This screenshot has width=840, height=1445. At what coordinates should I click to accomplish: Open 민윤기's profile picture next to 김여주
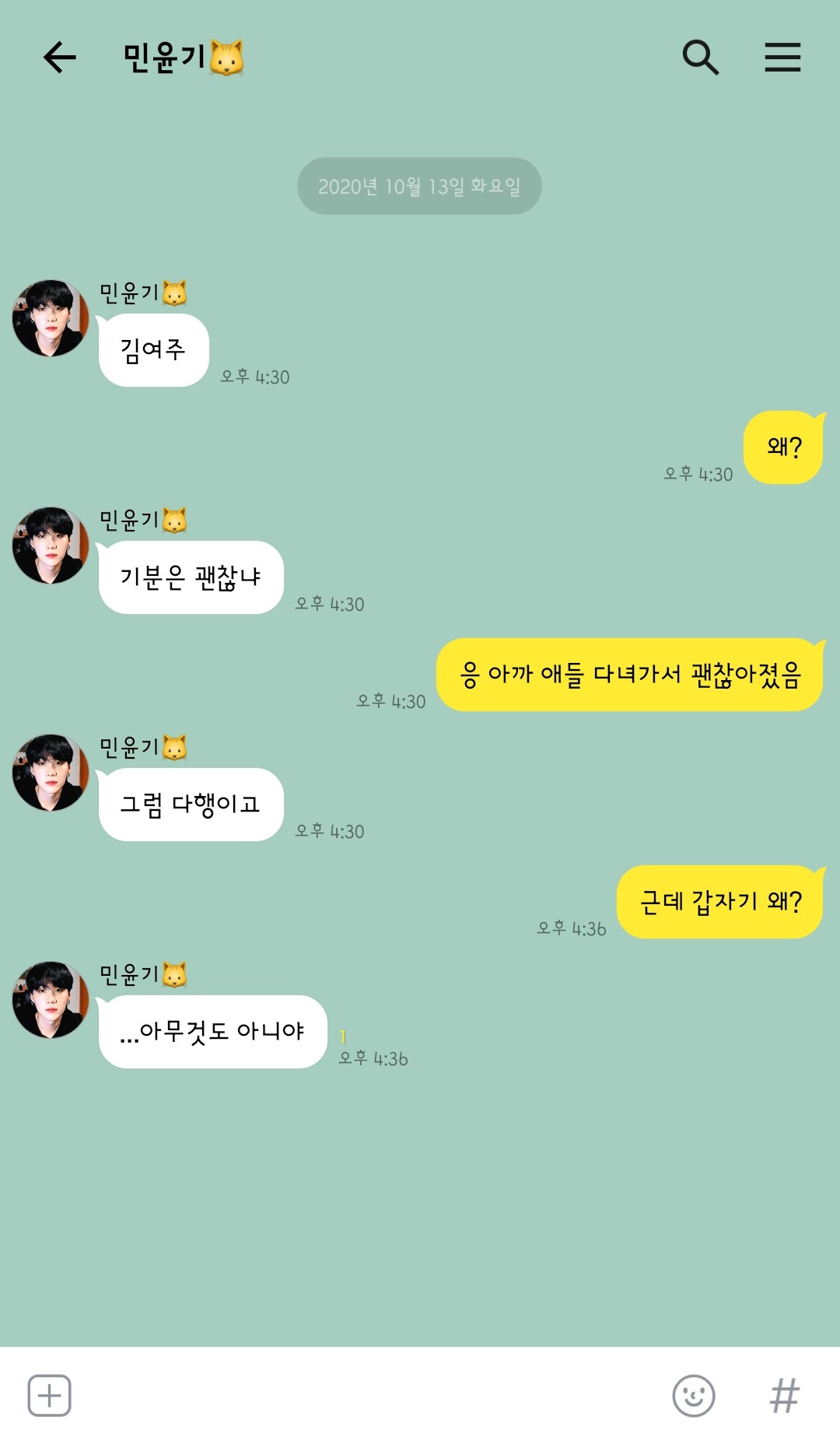point(51,318)
